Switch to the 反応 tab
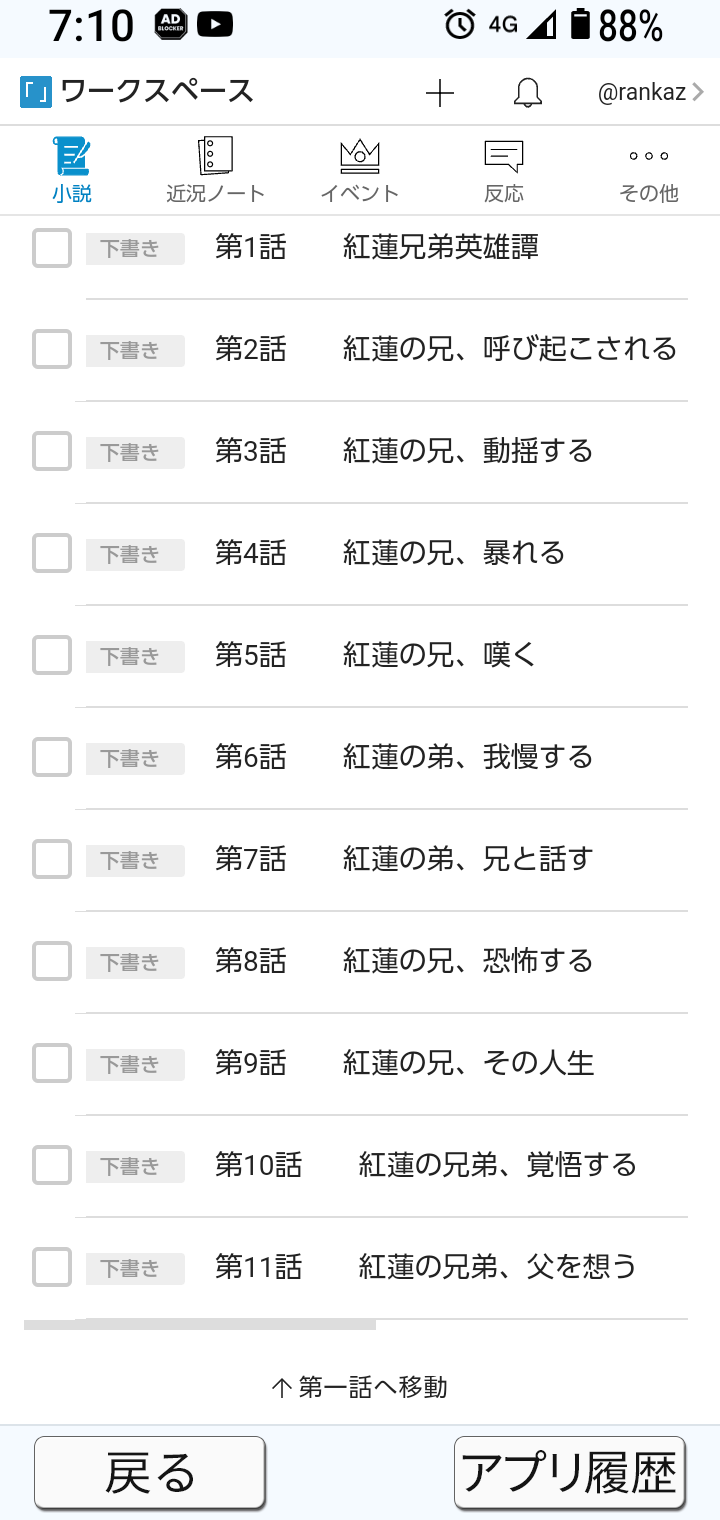Image resolution: width=720 pixels, height=1520 pixels. (503, 170)
